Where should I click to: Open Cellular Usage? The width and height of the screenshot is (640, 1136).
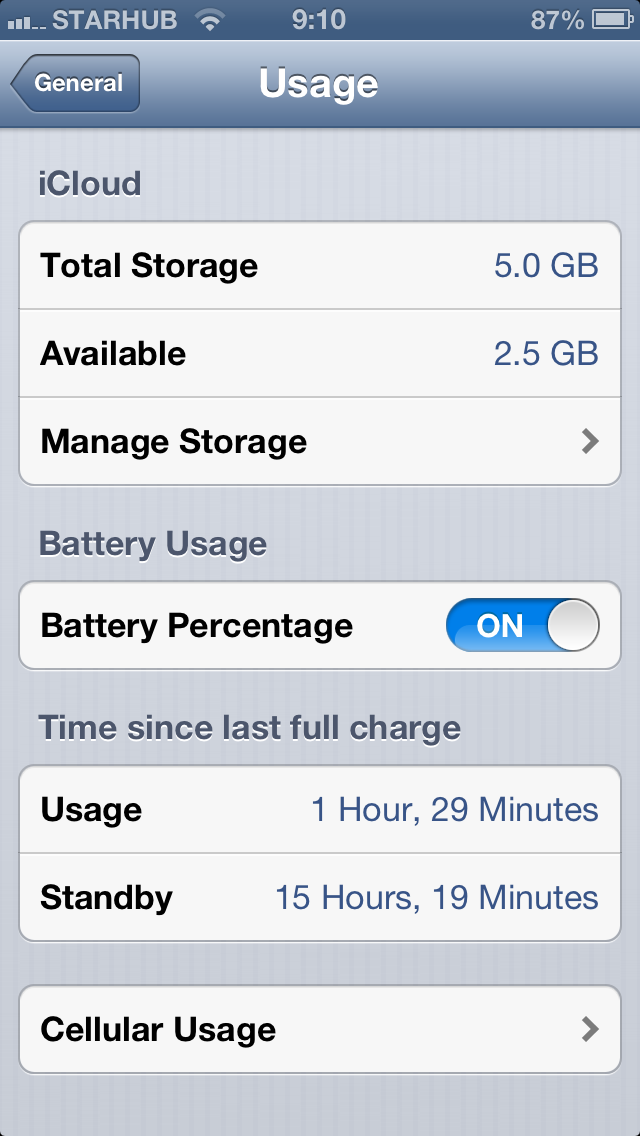[x=320, y=1029]
